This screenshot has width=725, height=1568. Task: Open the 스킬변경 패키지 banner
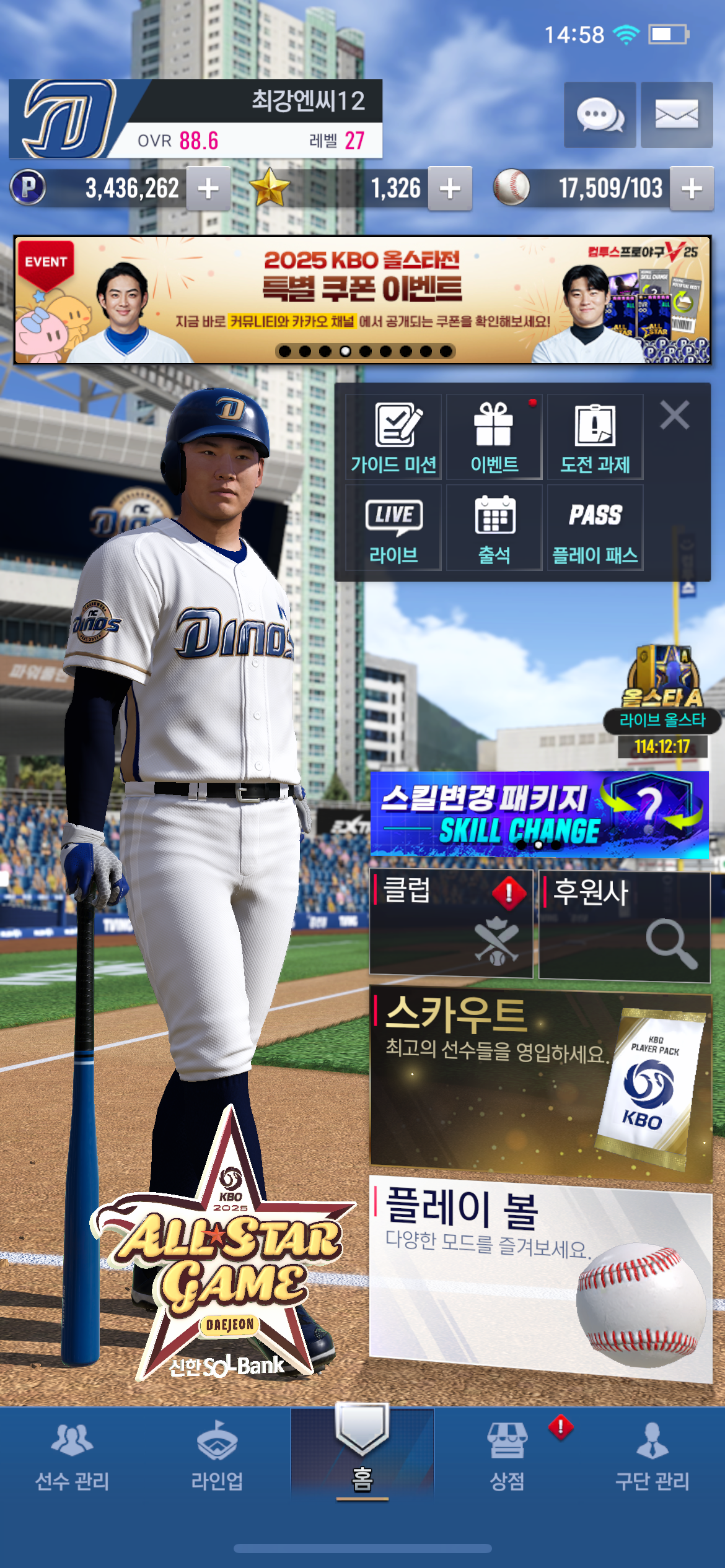[539, 814]
